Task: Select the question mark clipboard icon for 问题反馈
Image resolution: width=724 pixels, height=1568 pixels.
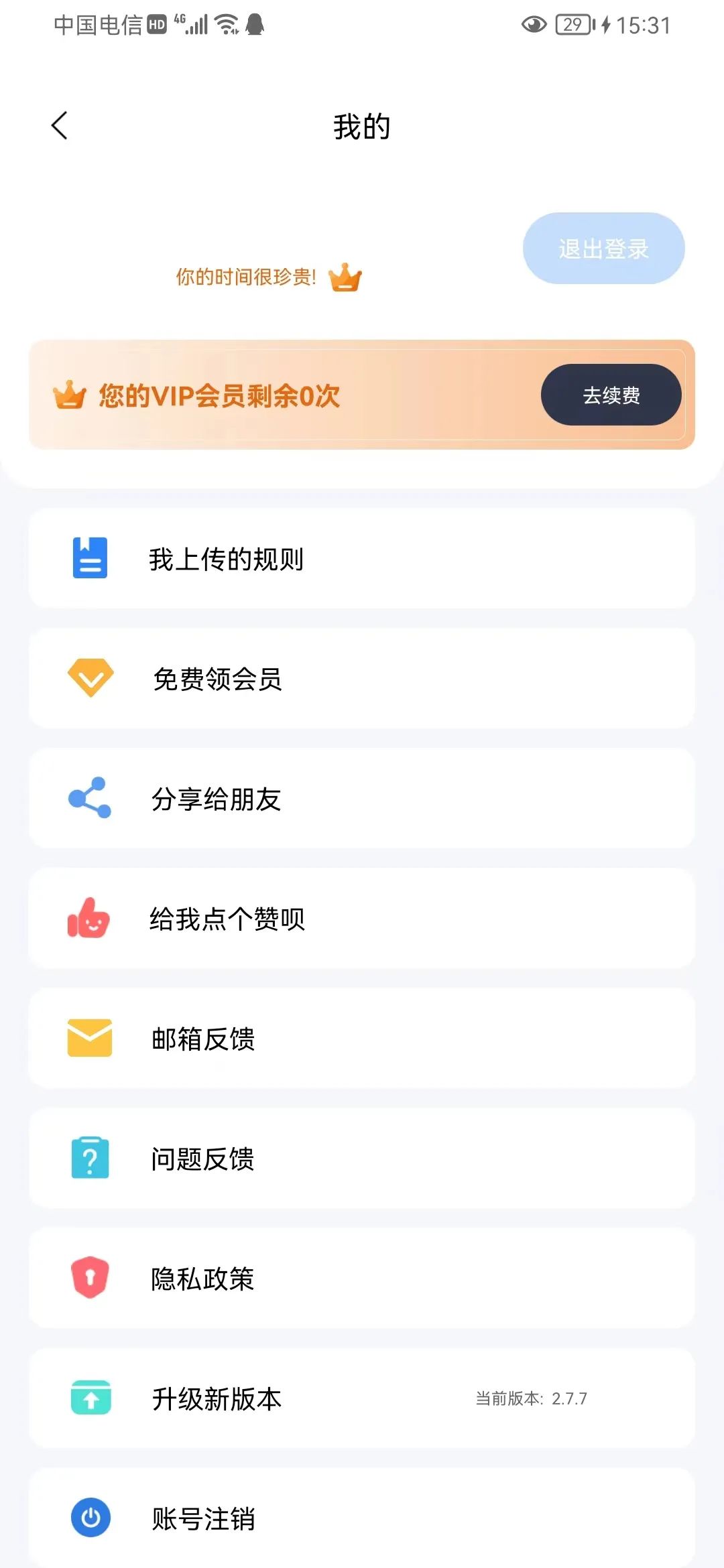Action: pos(89,1159)
